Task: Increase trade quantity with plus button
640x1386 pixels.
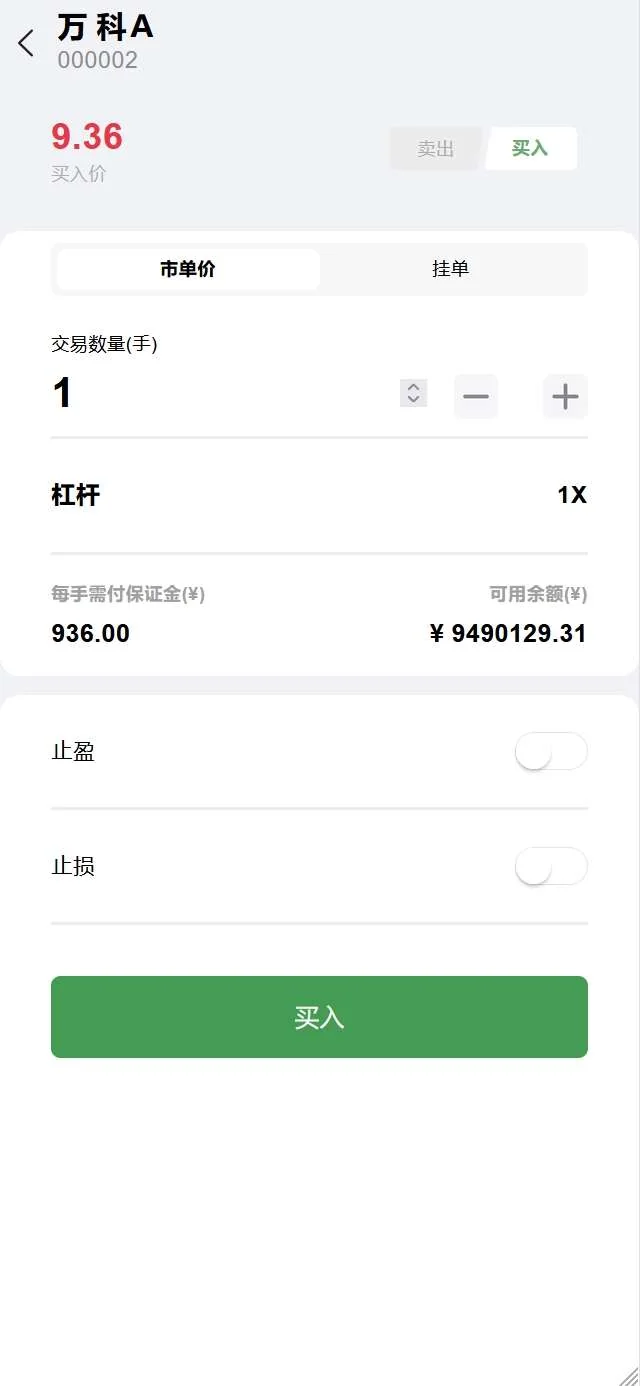Action: 565,397
